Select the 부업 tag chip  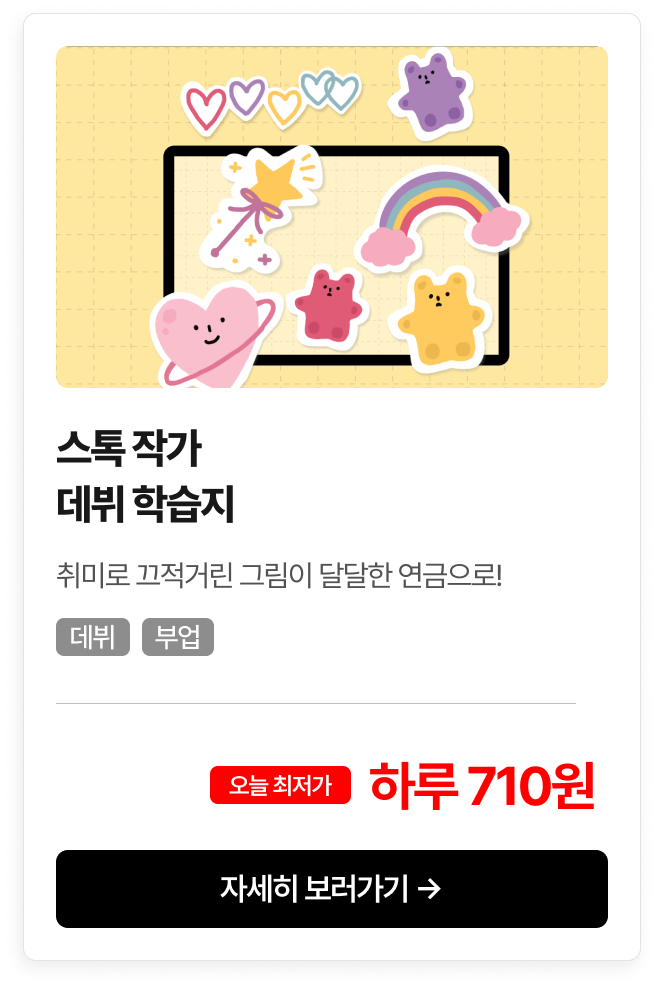(x=178, y=637)
